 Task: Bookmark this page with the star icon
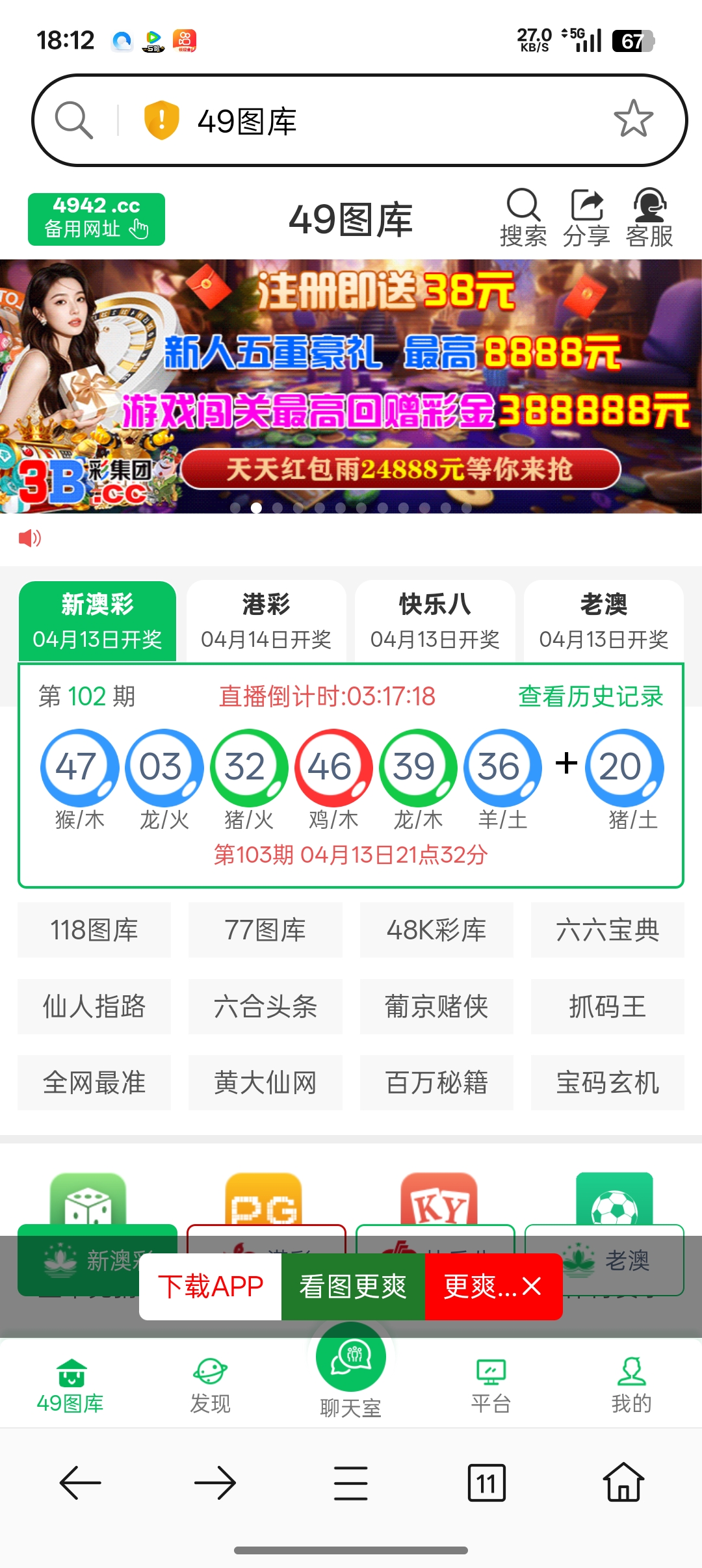(x=633, y=120)
